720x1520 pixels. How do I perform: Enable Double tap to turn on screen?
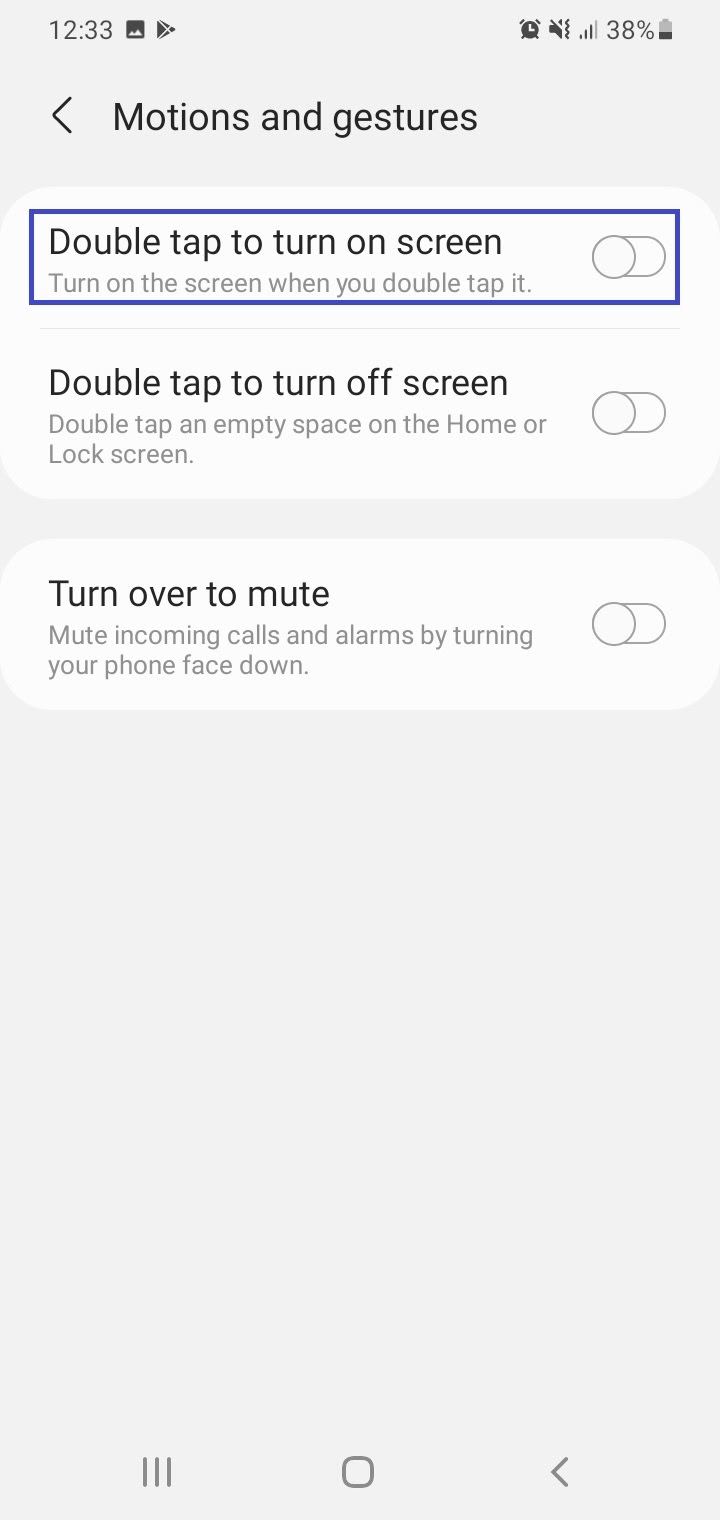click(629, 257)
